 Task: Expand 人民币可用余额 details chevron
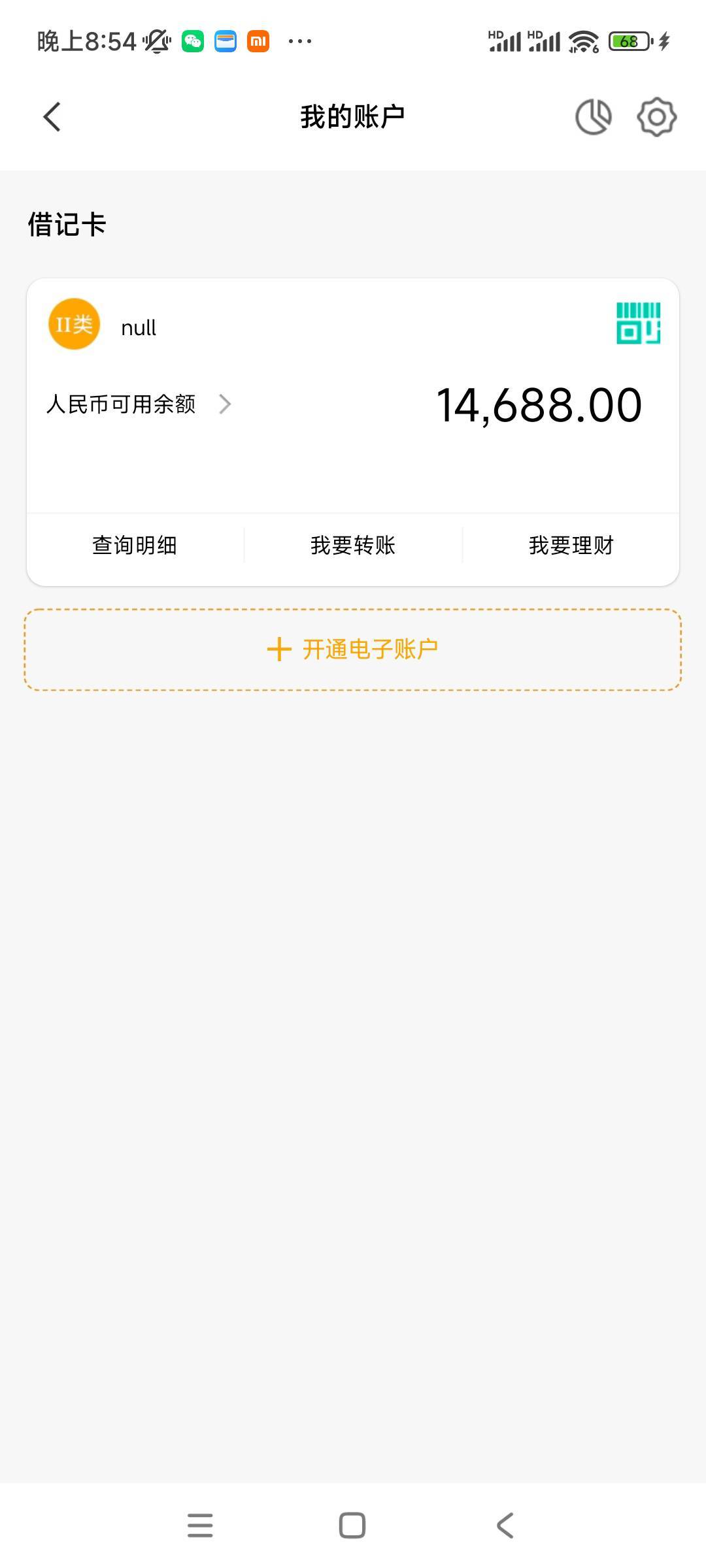coord(225,404)
